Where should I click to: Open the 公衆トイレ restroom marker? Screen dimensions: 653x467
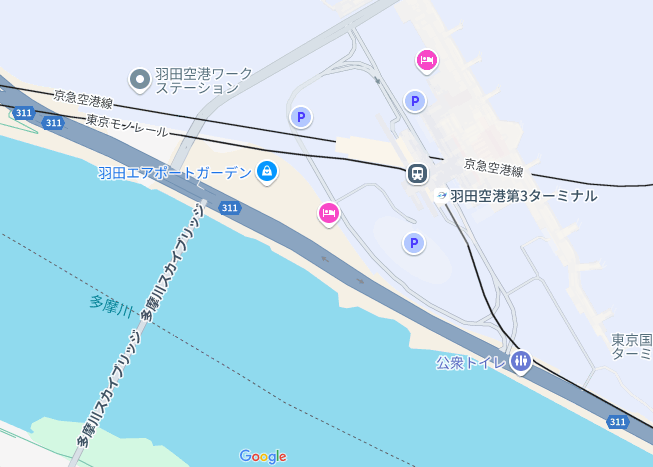click(x=520, y=361)
